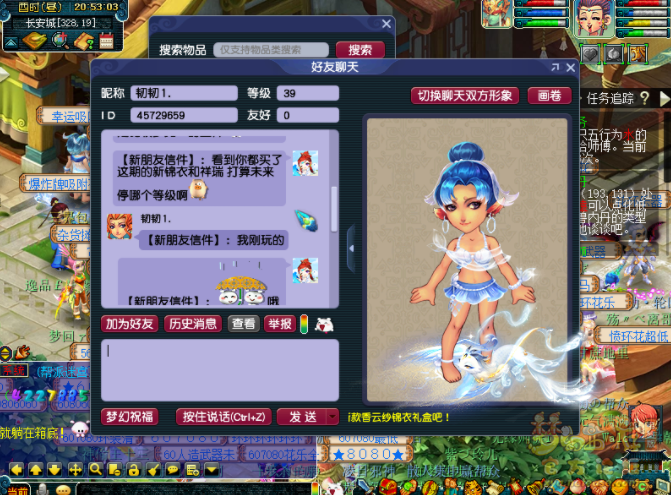
Task: Tap 切换聊天双方形象 to switch avatars
Action: [465, 96]
